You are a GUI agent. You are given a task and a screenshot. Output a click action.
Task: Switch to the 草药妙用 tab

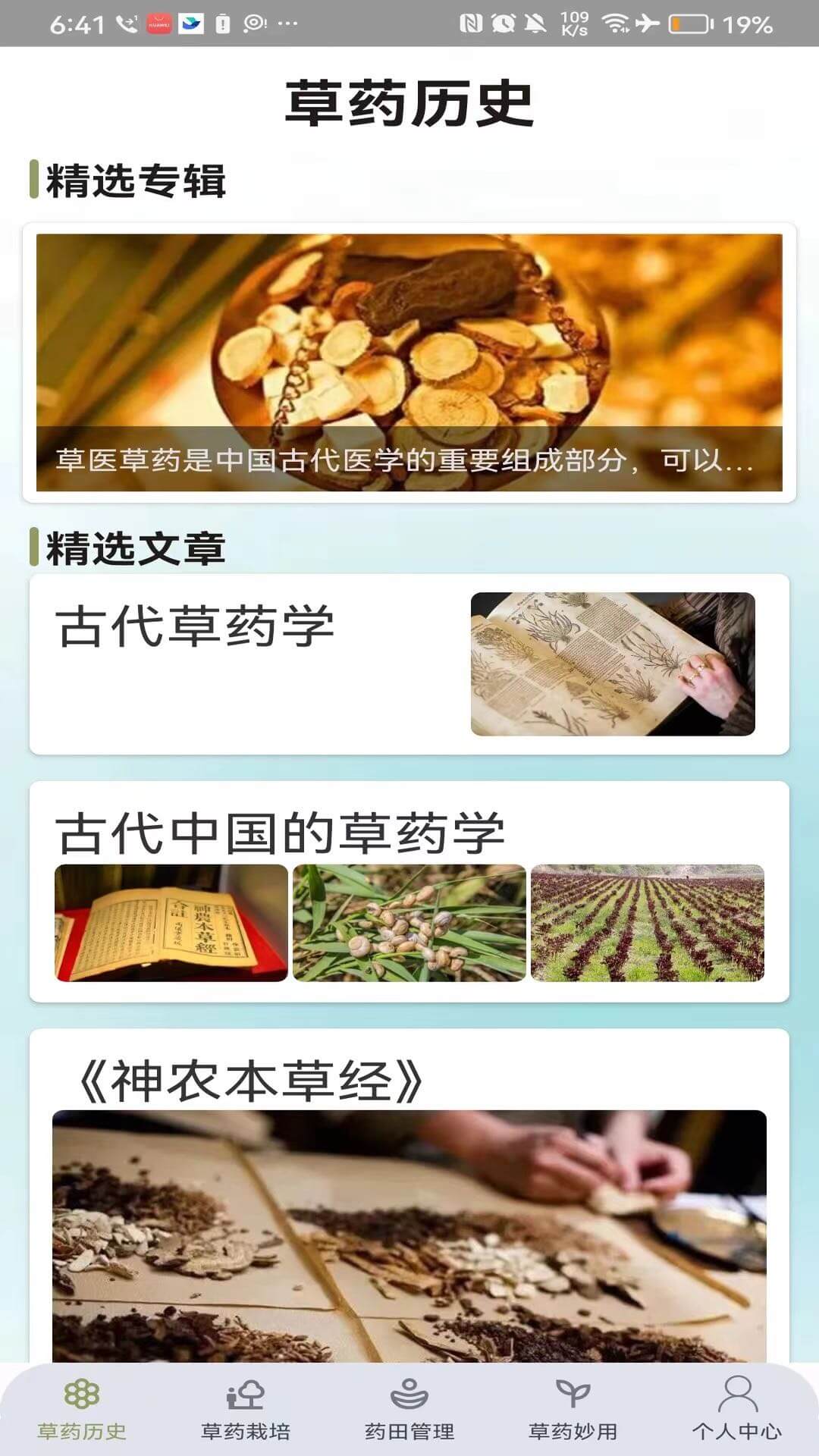pos(573,1409)
